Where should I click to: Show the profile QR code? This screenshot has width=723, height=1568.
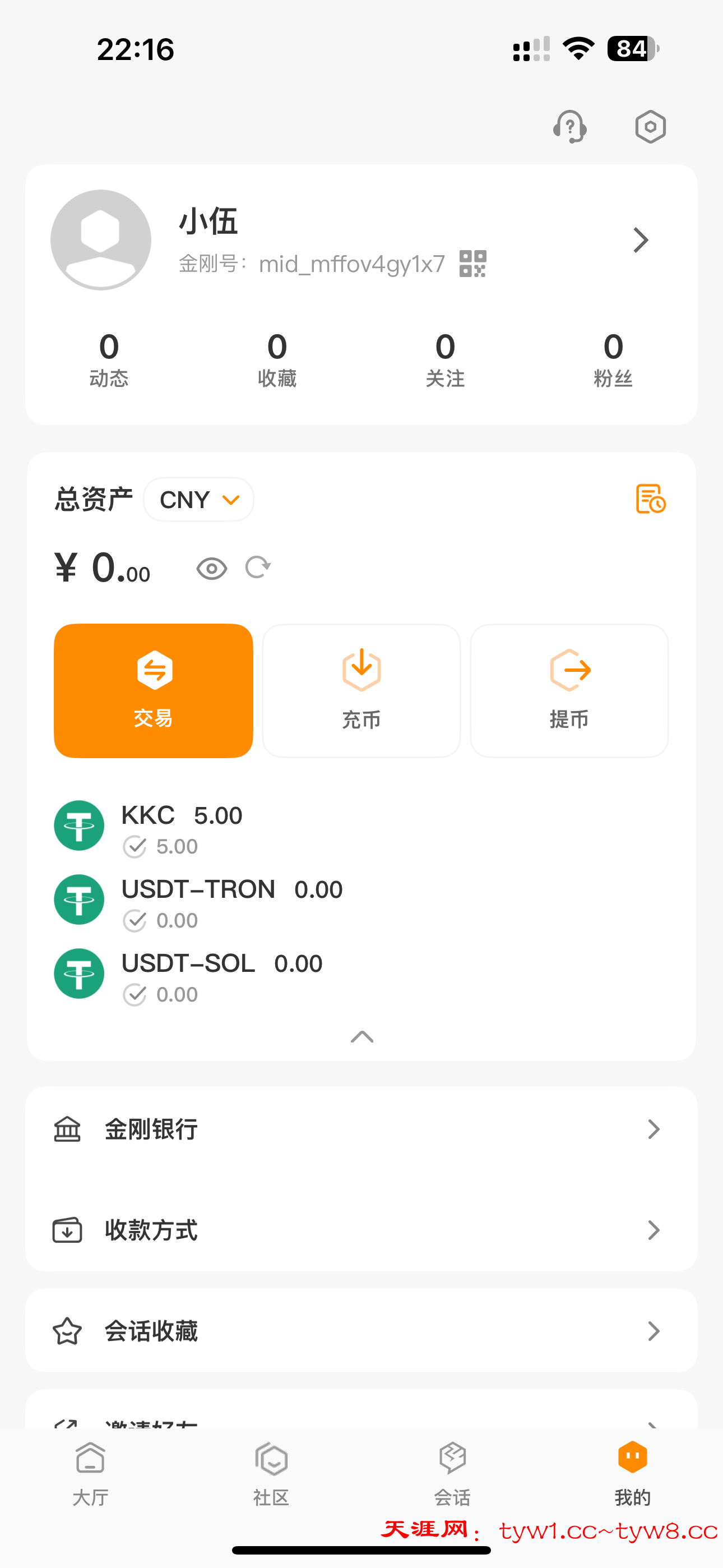click(473, 264)
